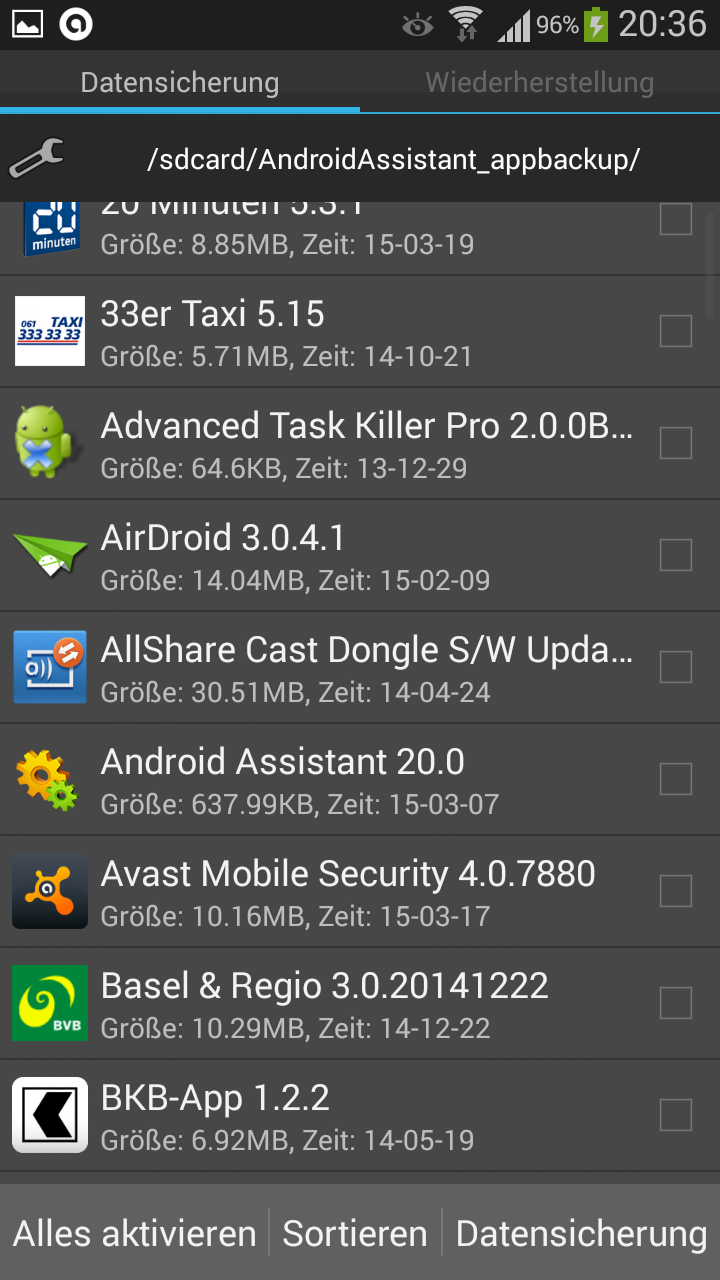Open the 33er Taxi 5.15 row

point(330,332)
